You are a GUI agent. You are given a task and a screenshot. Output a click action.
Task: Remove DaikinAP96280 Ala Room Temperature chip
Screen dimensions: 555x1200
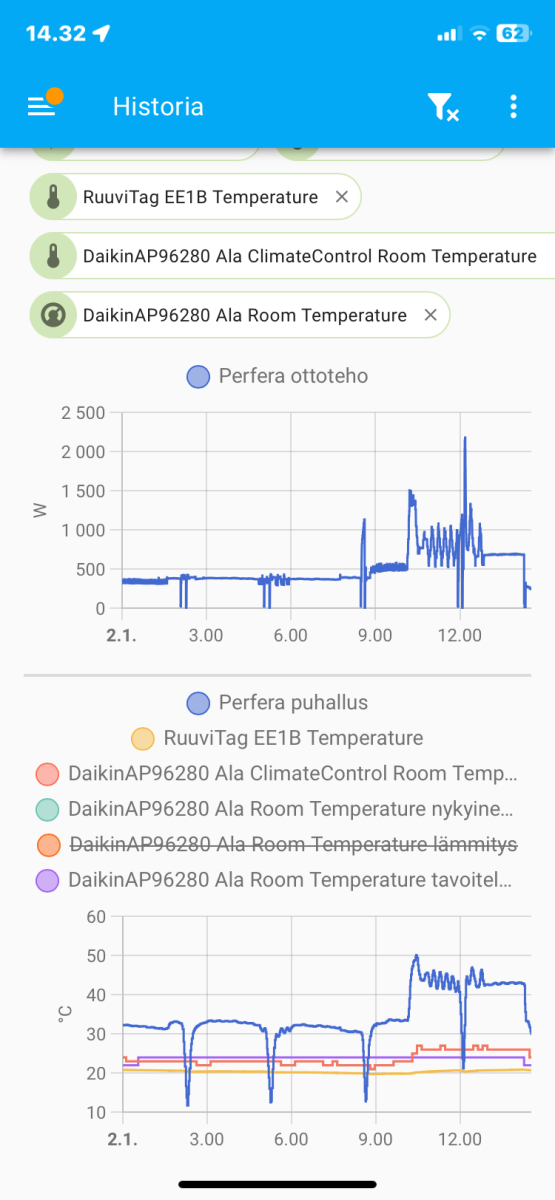click(430, 315)
